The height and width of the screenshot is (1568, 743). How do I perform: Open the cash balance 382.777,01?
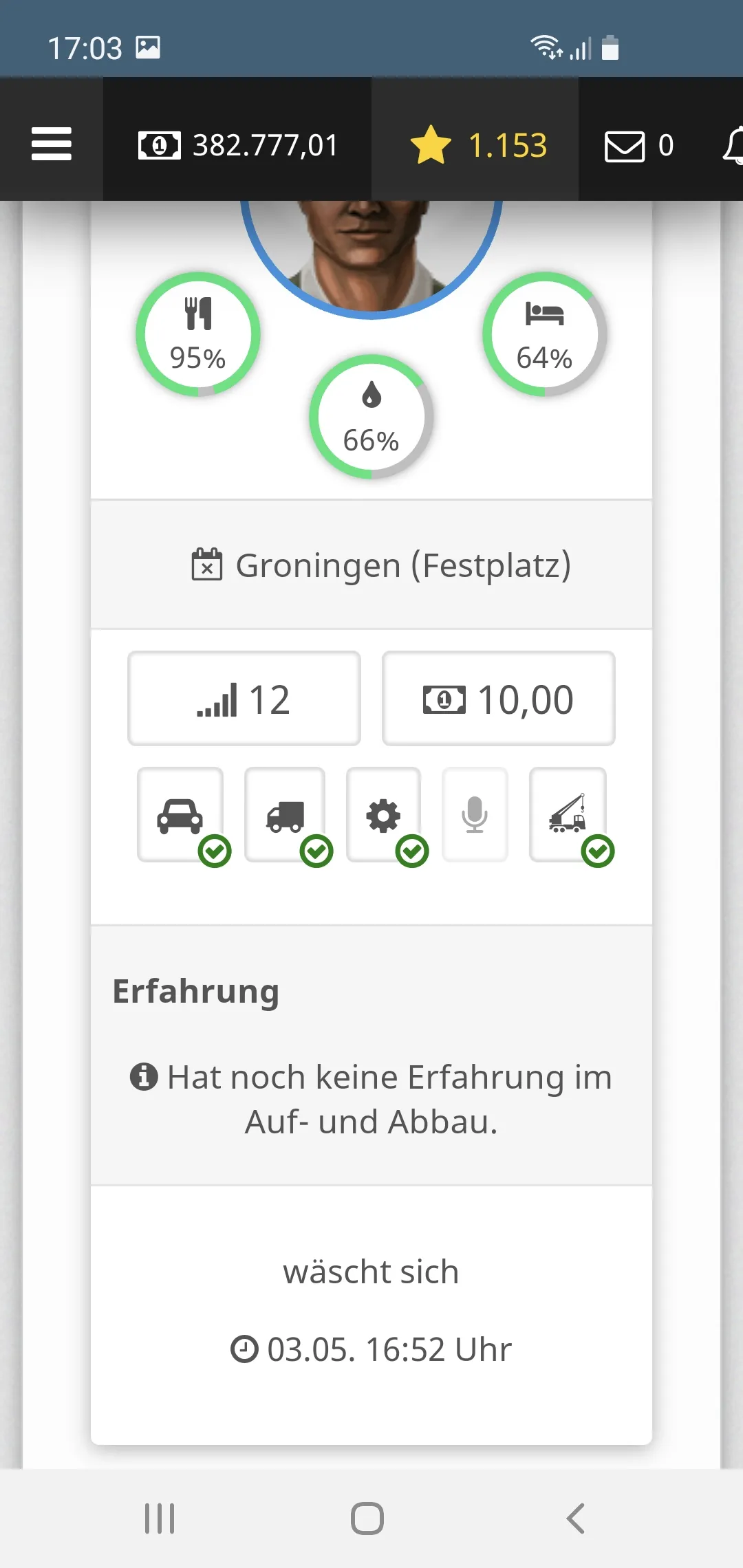(238, 145)
